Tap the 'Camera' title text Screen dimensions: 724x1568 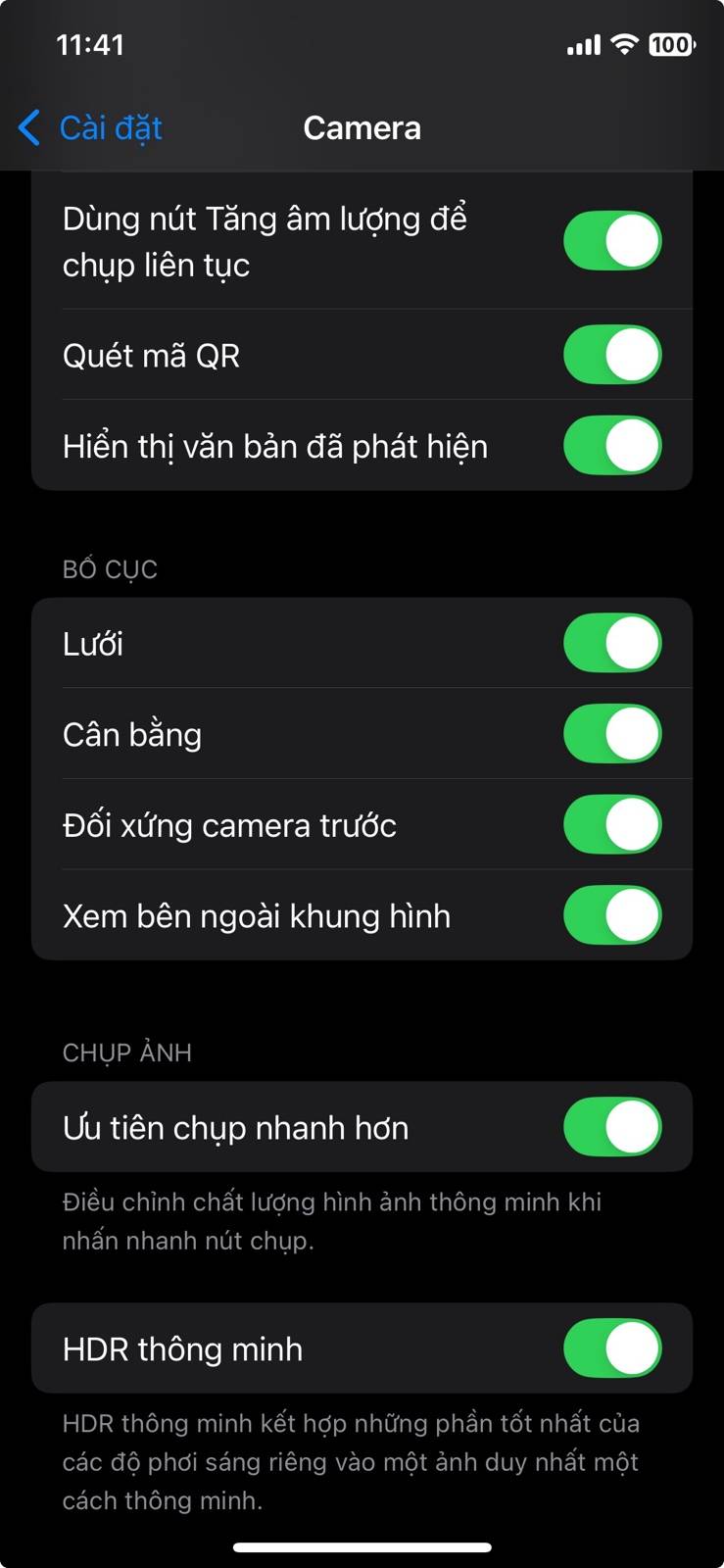[x=362, y=127]
